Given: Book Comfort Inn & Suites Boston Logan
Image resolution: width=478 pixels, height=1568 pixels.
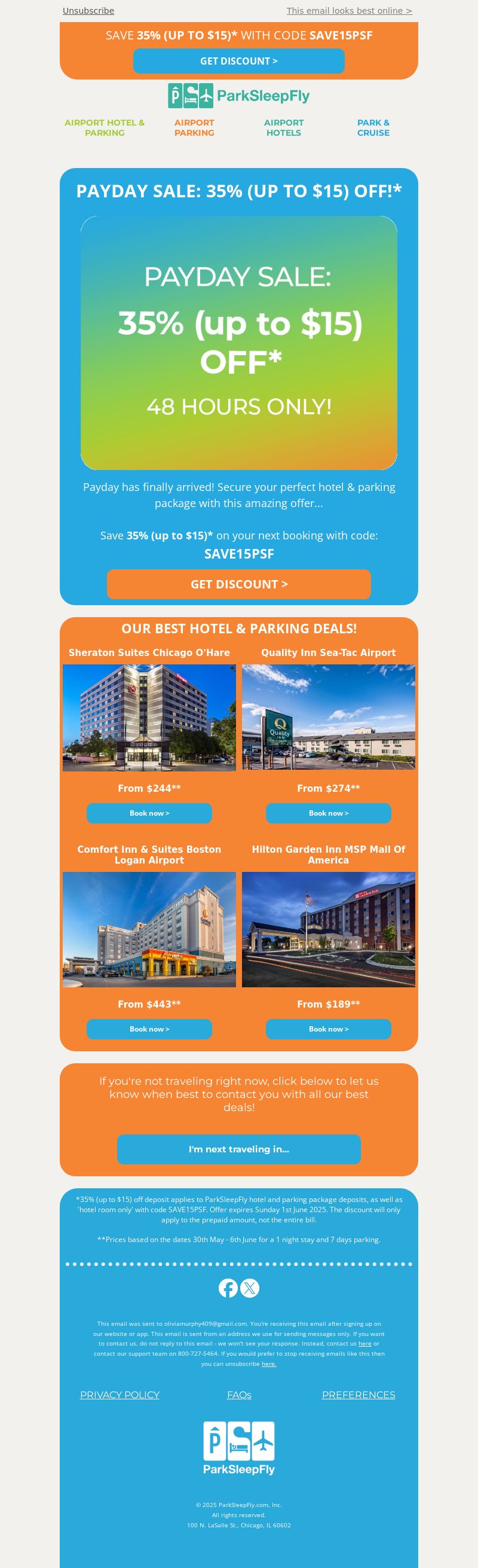Looking at the screenshot, I should coord(149,1029).
